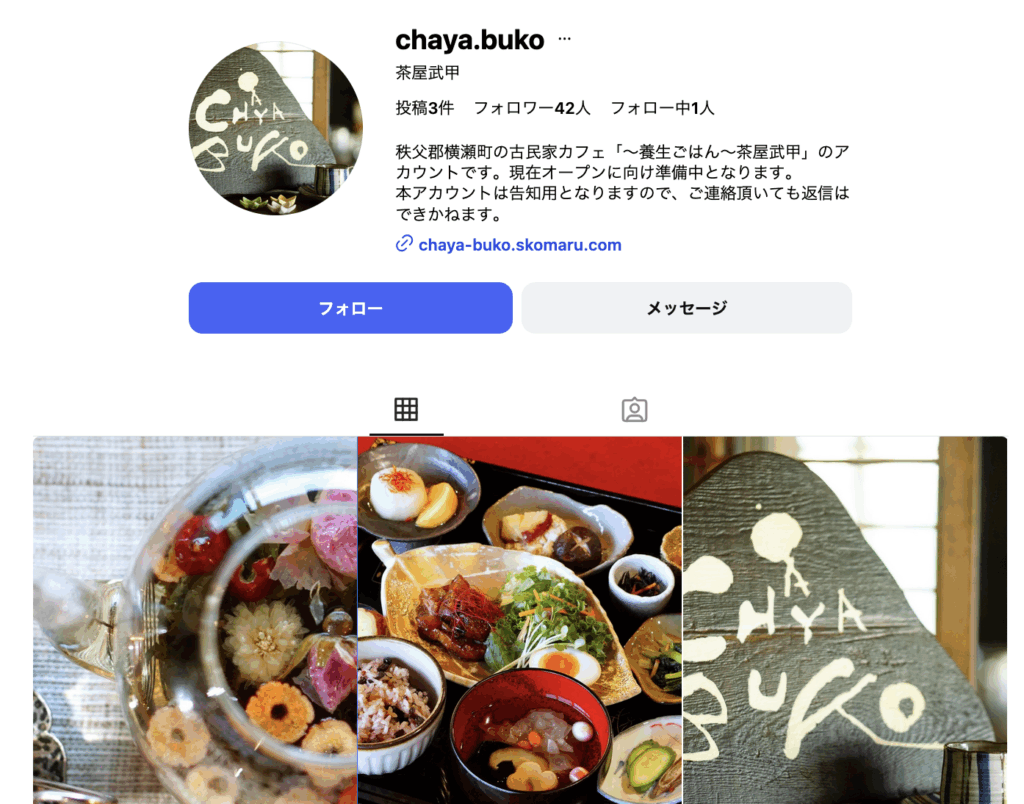View the フォロワー42人 followers list

click(x=532, y=108)
